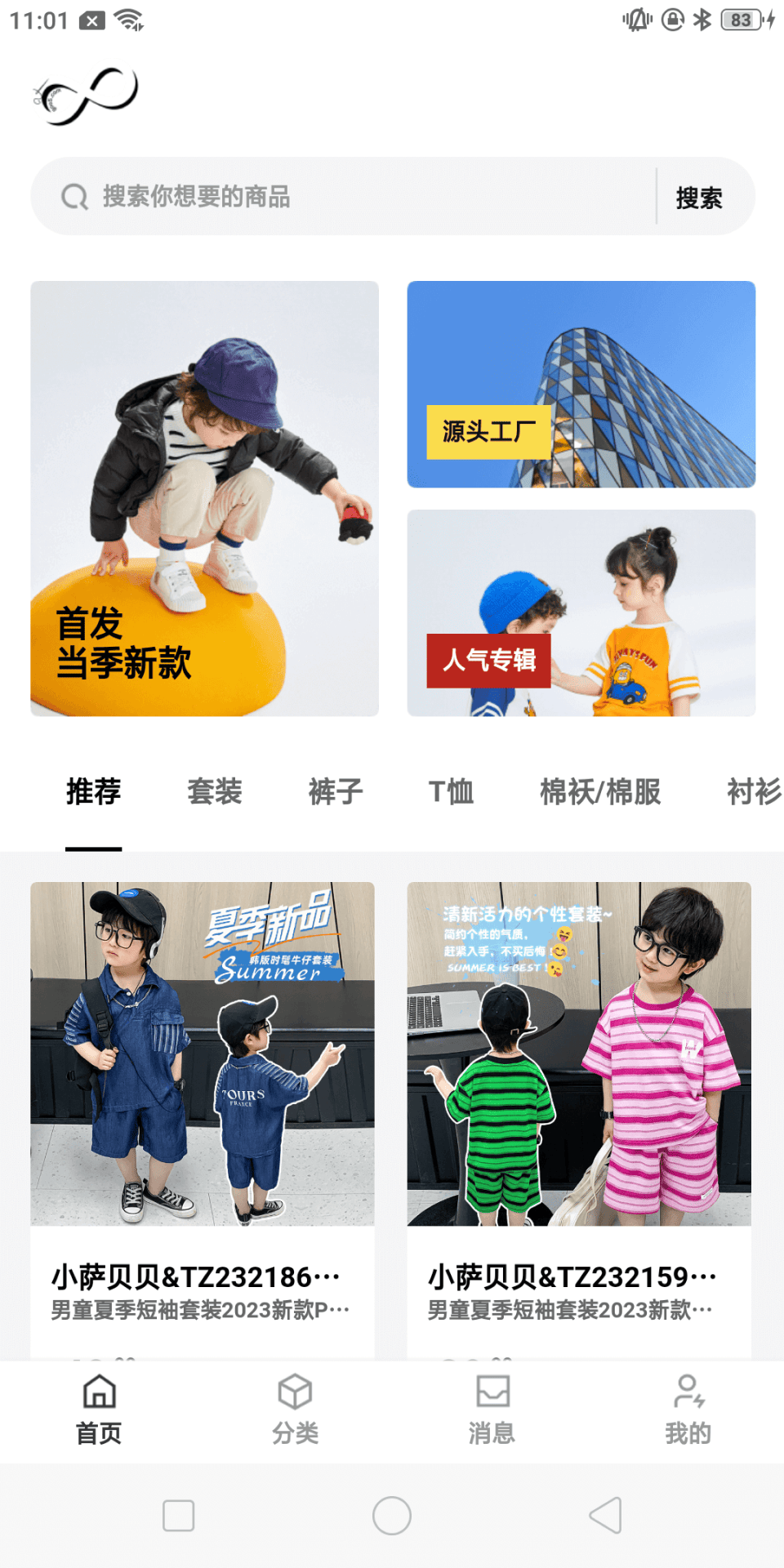Switch to the T恤 tab
Screen dimensions: 784x1568
(x=451, y=791)
